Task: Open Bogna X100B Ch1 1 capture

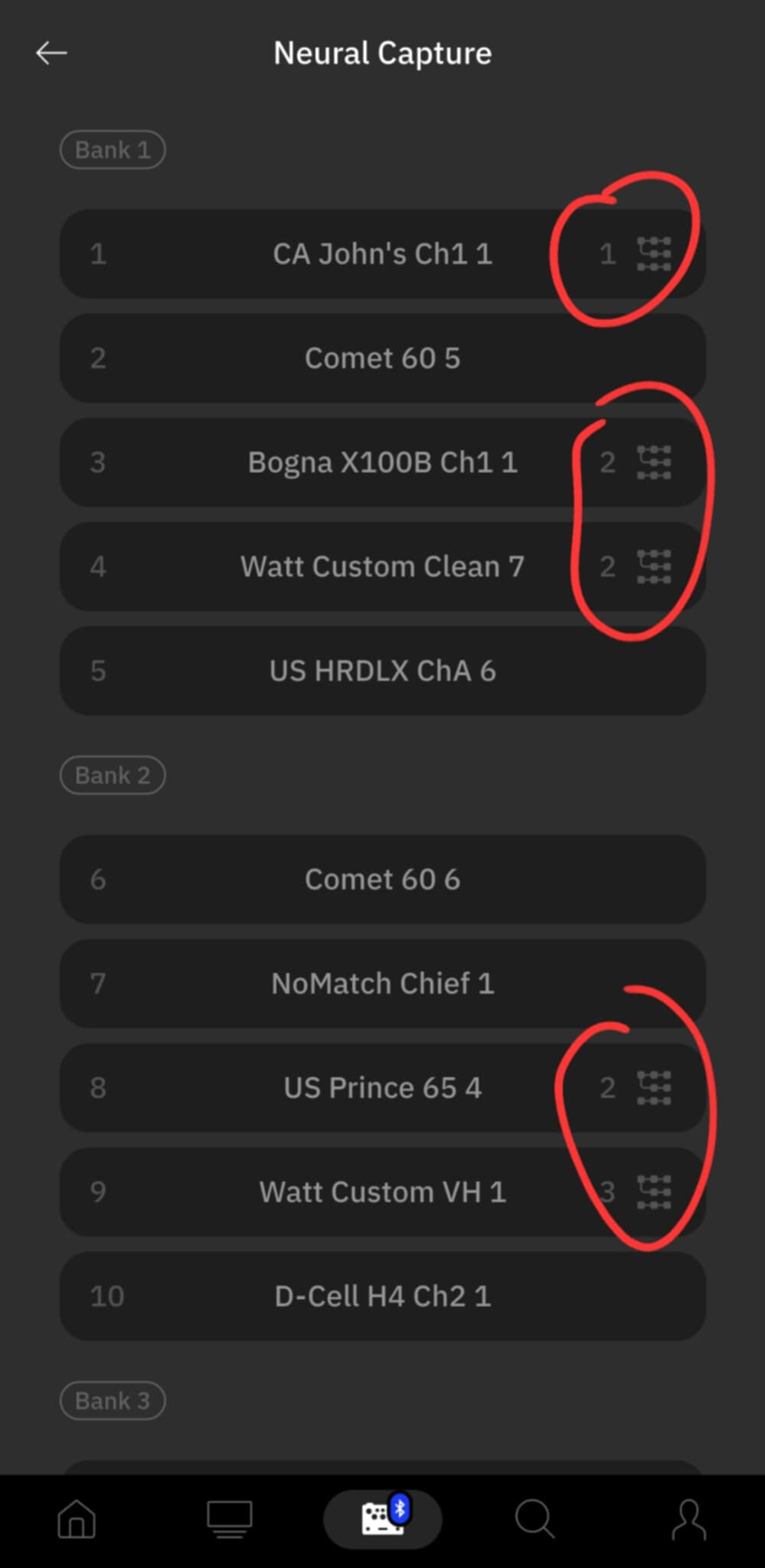Action: click(383, 462)
